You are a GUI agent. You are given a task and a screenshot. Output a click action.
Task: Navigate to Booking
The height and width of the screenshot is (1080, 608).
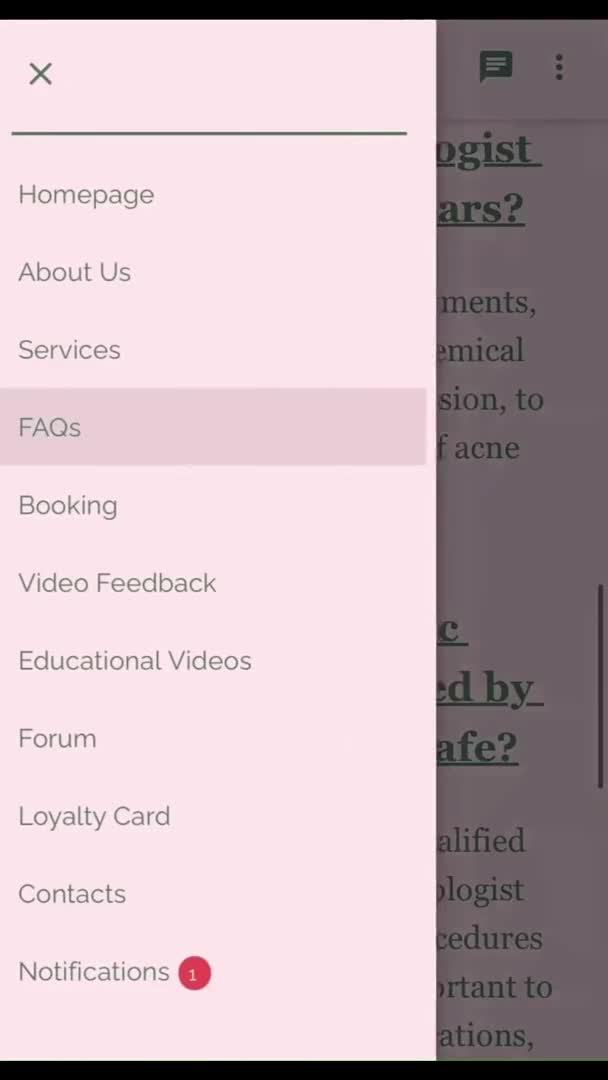click(68, 505)
